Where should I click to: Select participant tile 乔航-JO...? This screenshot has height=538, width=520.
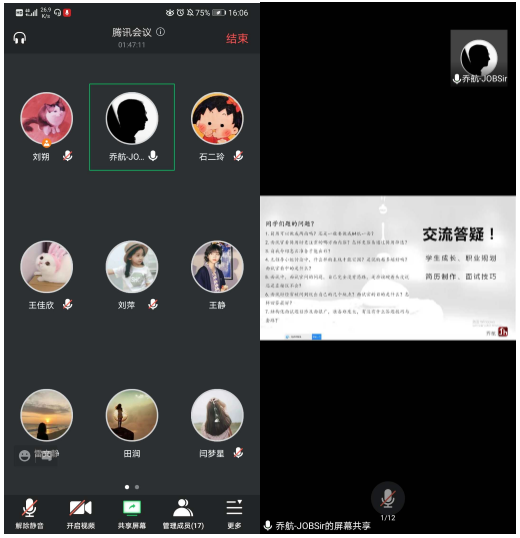[132, 127]
